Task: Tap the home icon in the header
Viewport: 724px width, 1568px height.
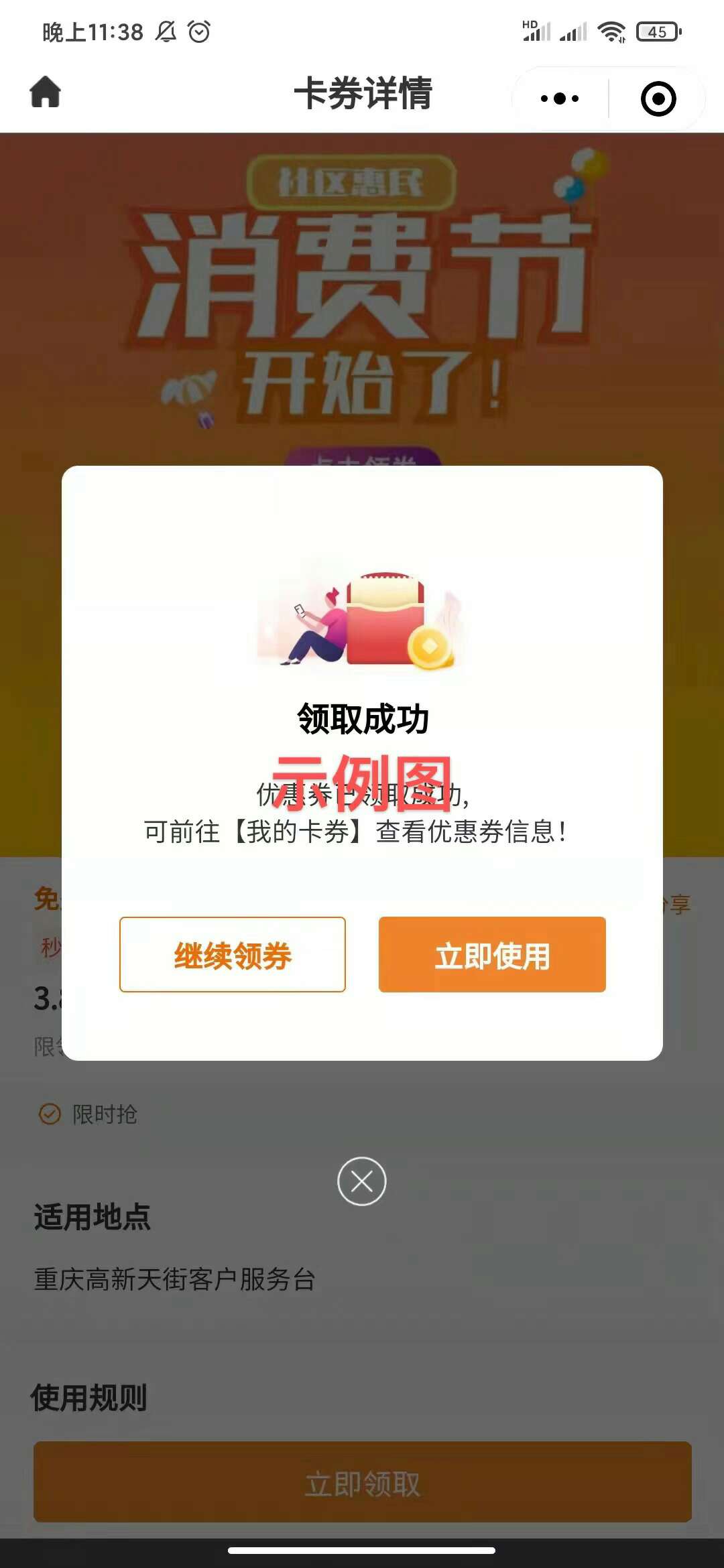Action: [46, 92]
